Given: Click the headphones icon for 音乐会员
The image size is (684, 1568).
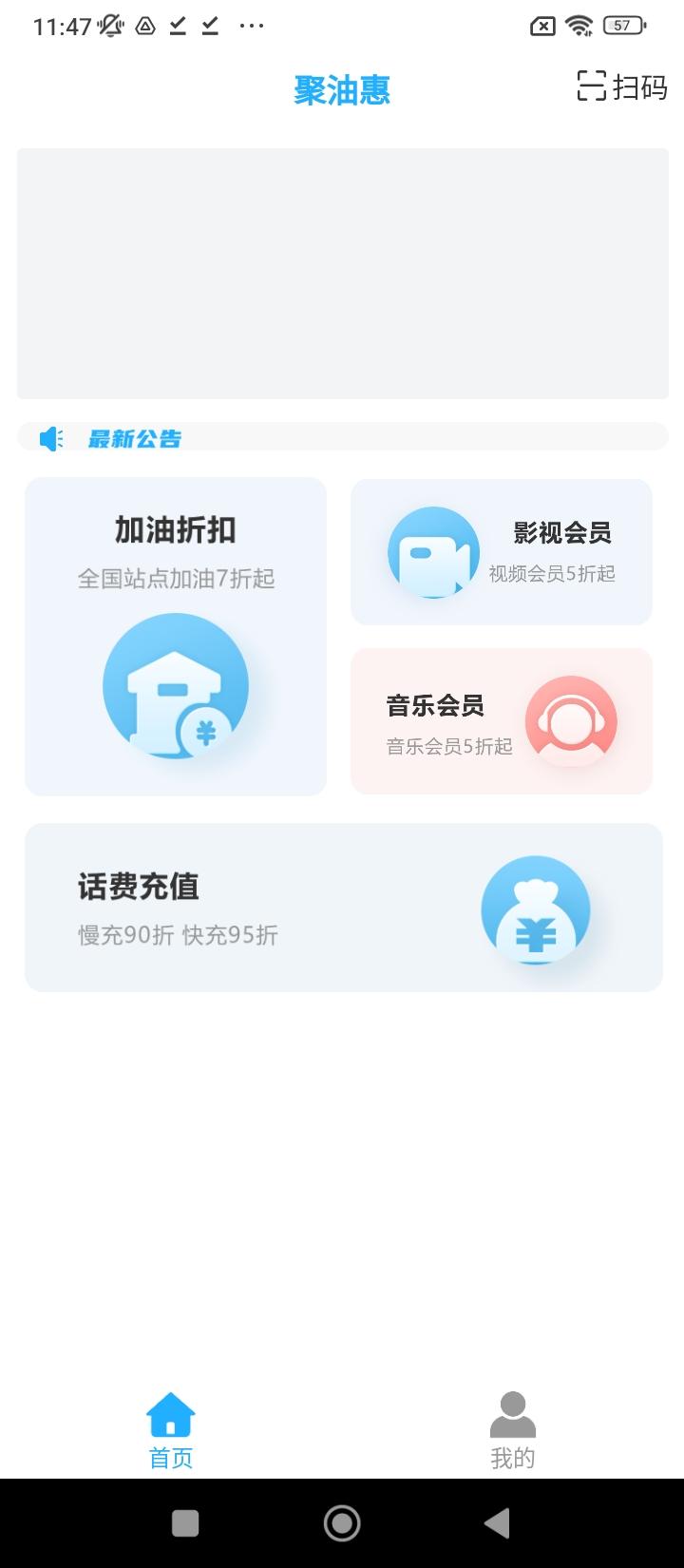Looking at the screenshot, I should click(571, 720).
